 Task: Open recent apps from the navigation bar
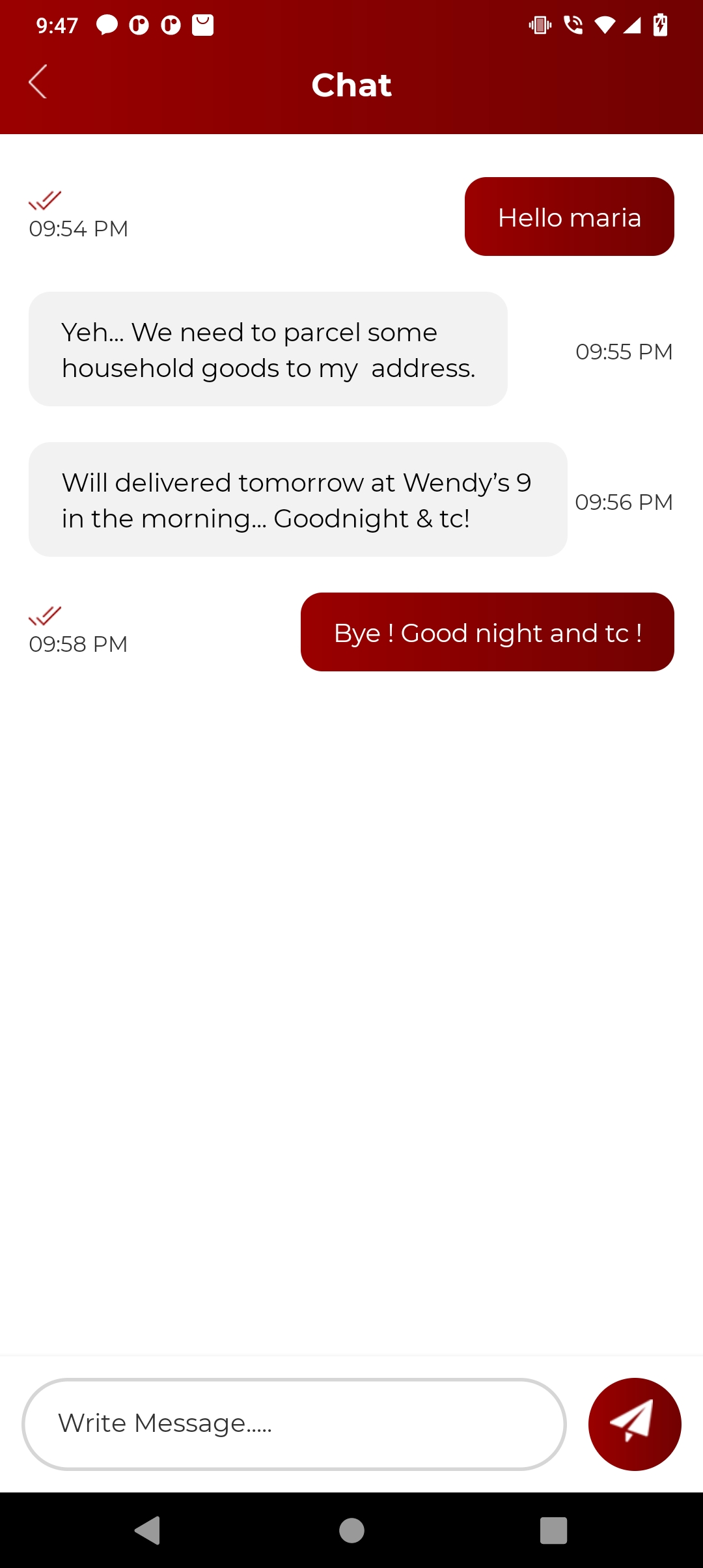pyautogui.click(x=553, y=1530)
